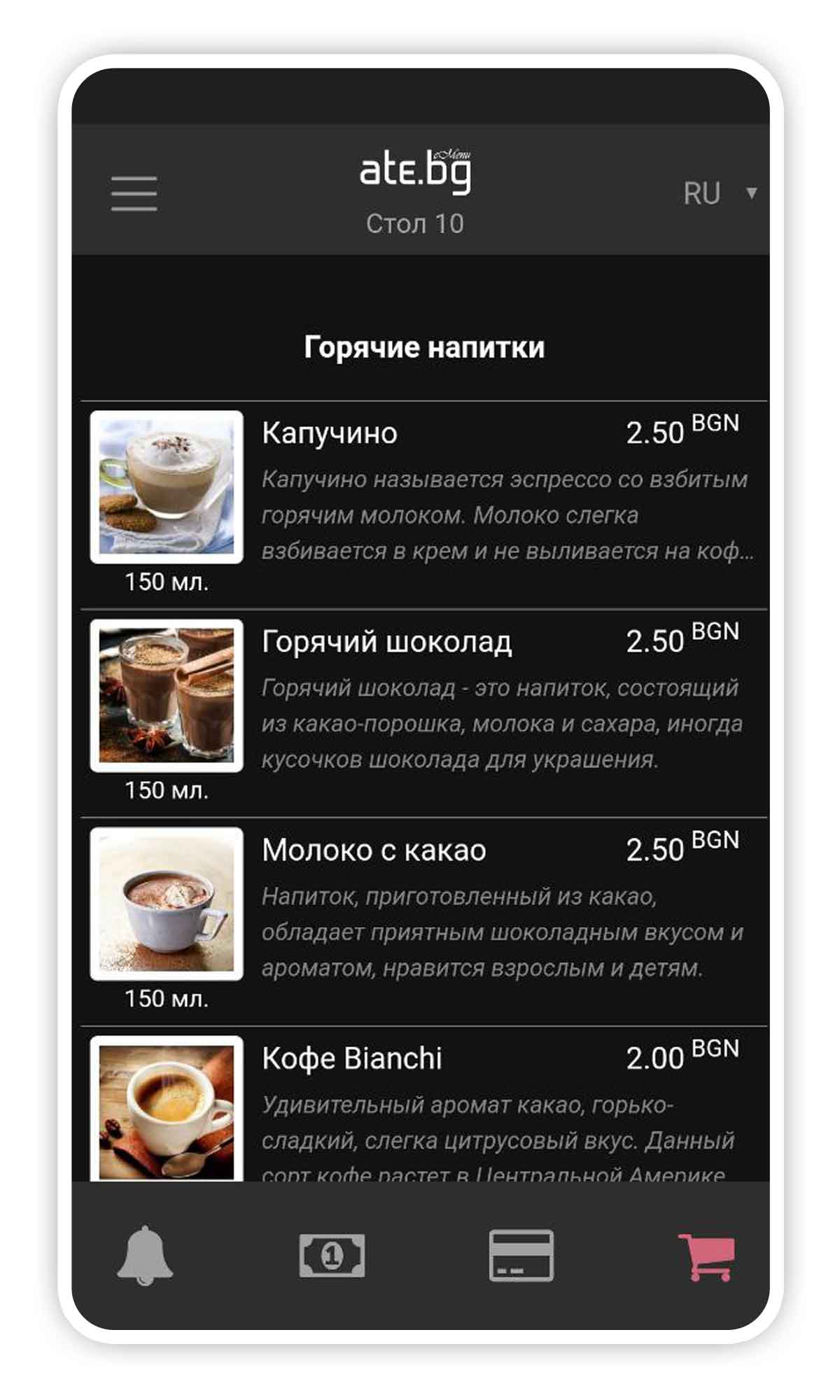Call the waiter with the bell icon
840x1400 pixels.
coord(145,1255)
